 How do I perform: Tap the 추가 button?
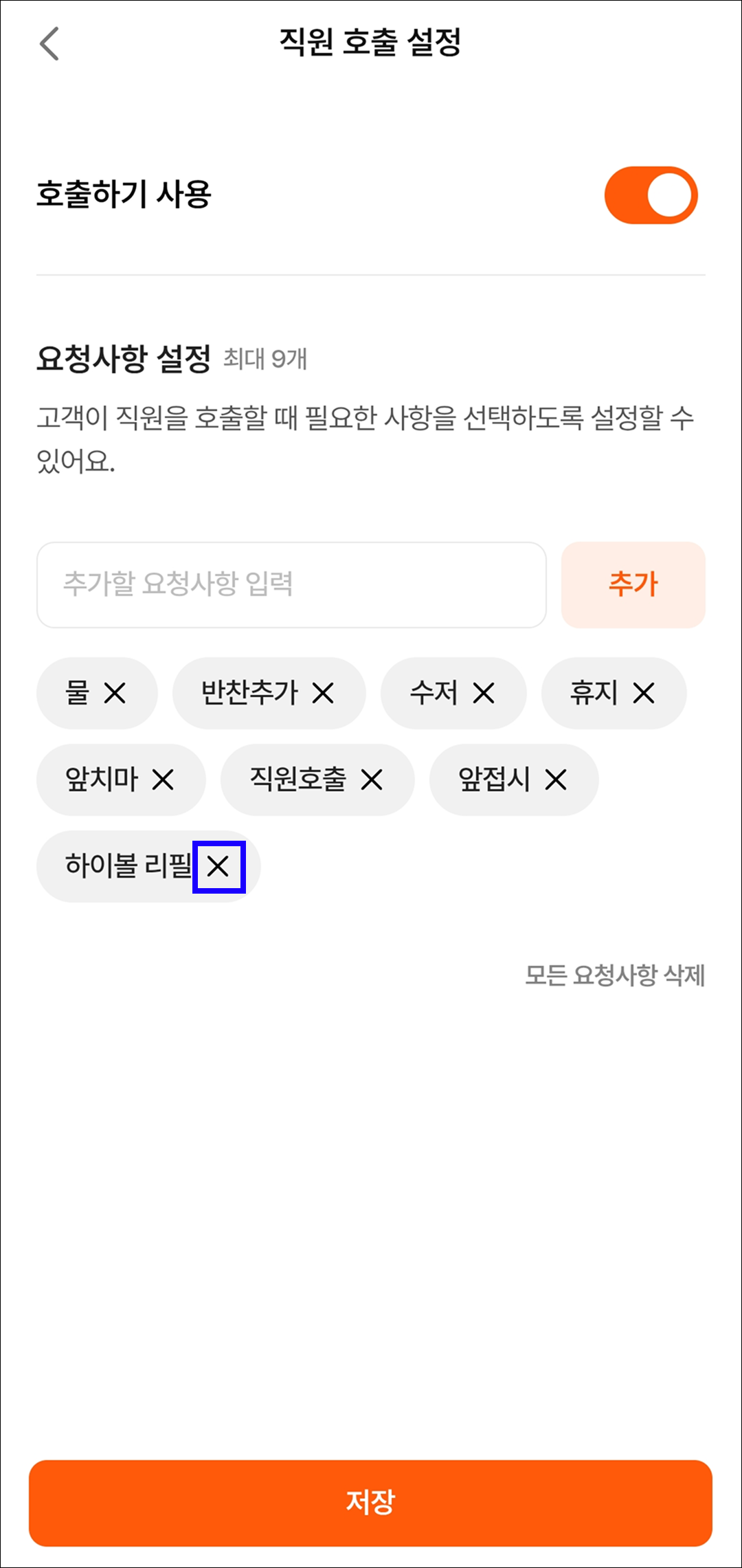[x=633, y=584]
